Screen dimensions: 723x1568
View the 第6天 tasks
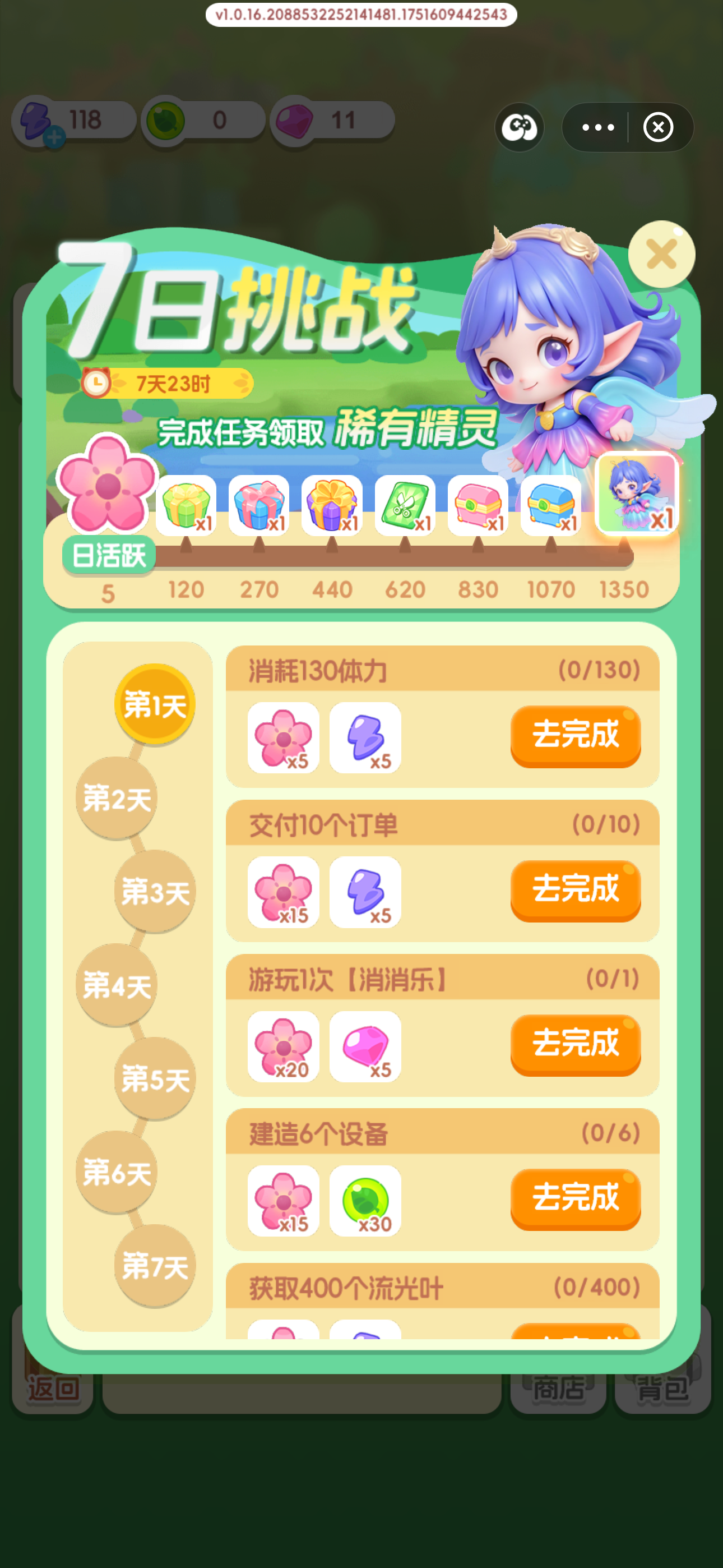(116, 1172)
